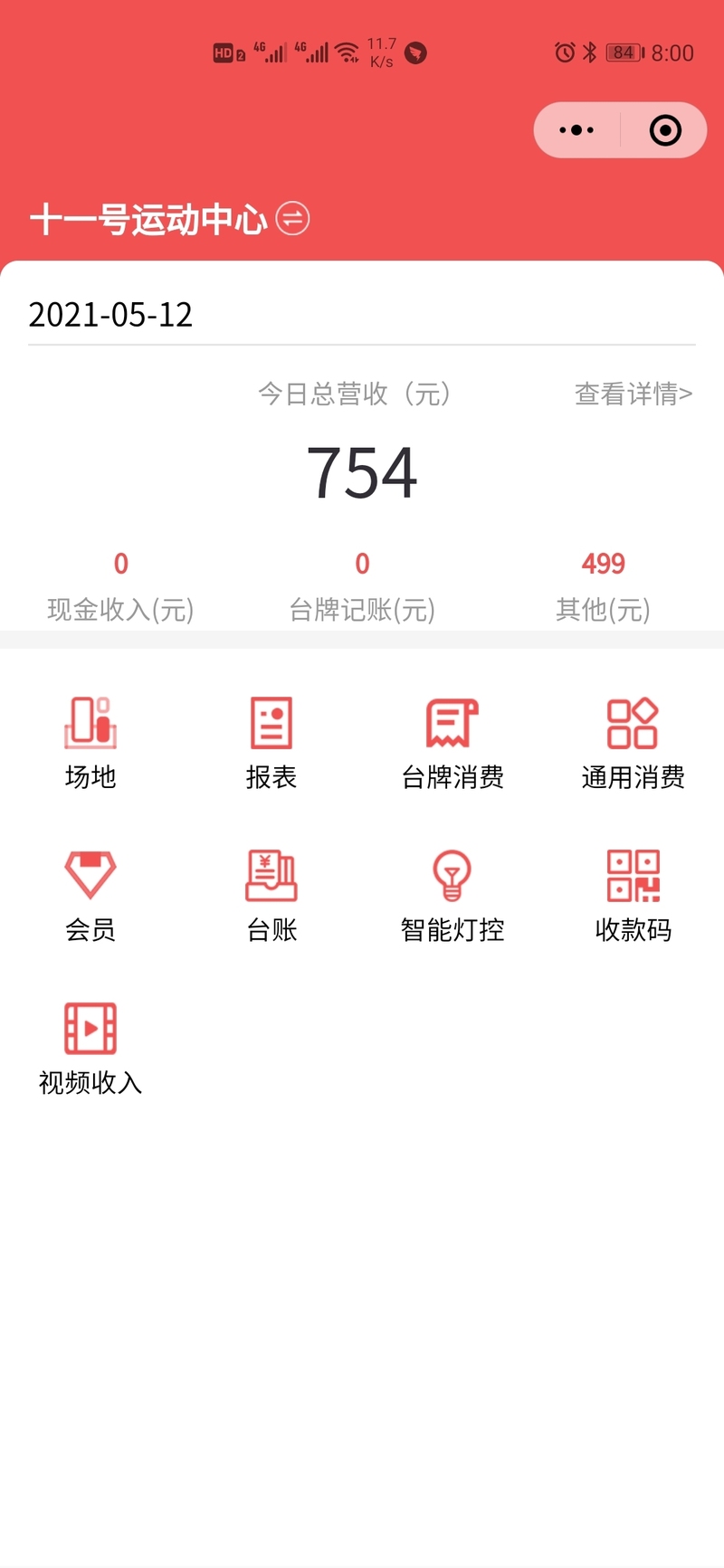Close the mini program with the circle button
Viewport: 724px width, 1568px height.
point(665,130)
